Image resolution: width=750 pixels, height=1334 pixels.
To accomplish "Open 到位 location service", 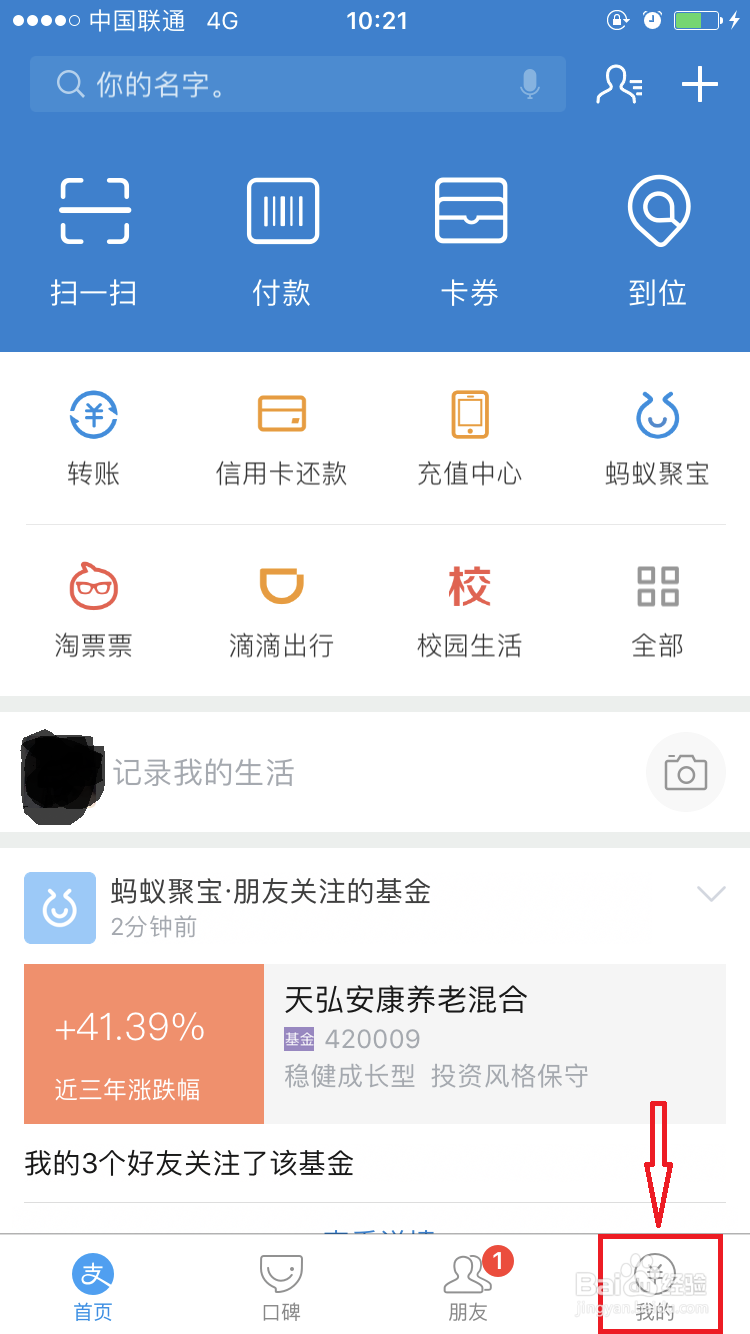I will (x=658, y=243).
